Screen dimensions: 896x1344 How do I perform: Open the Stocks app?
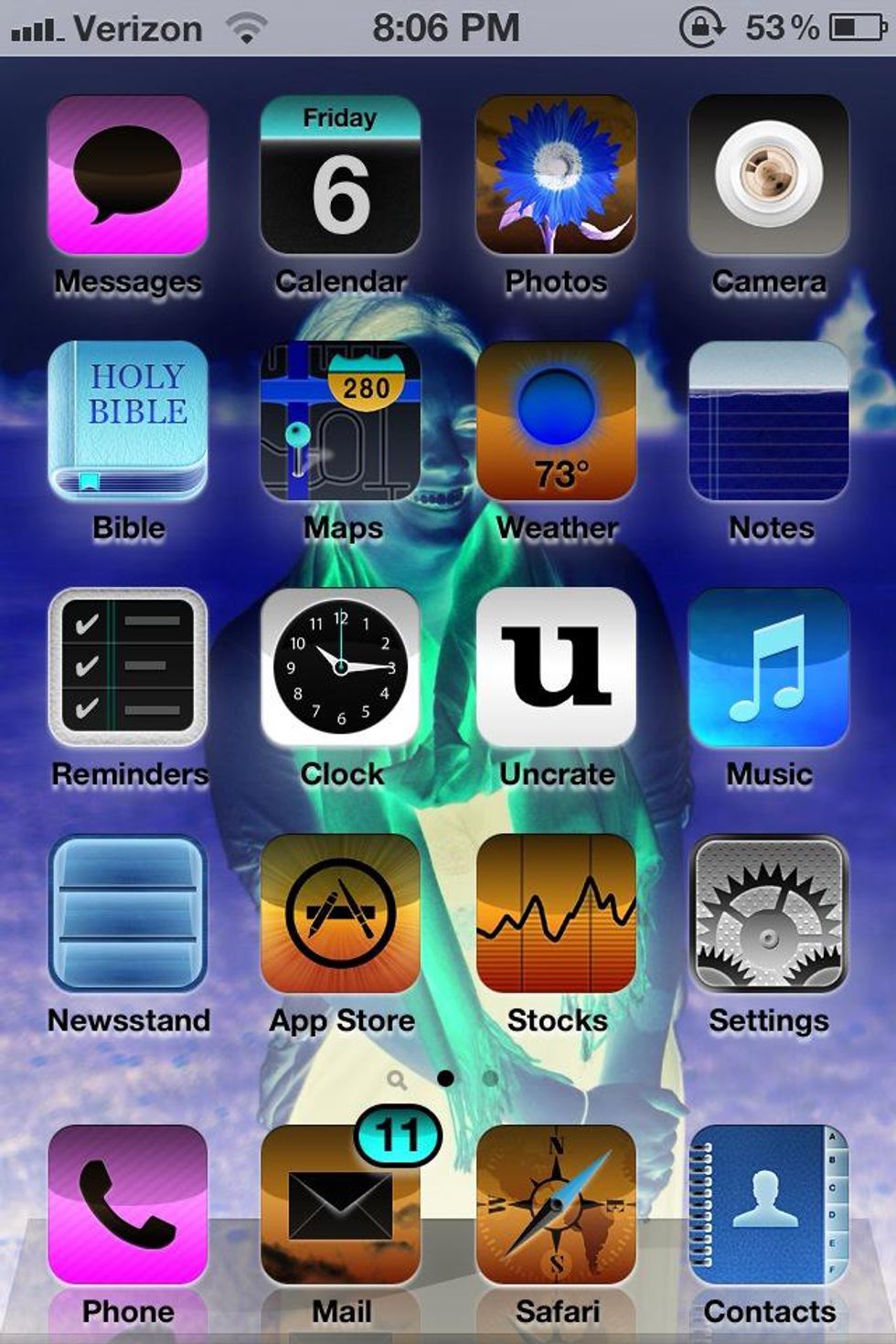[x=555, y=913]
